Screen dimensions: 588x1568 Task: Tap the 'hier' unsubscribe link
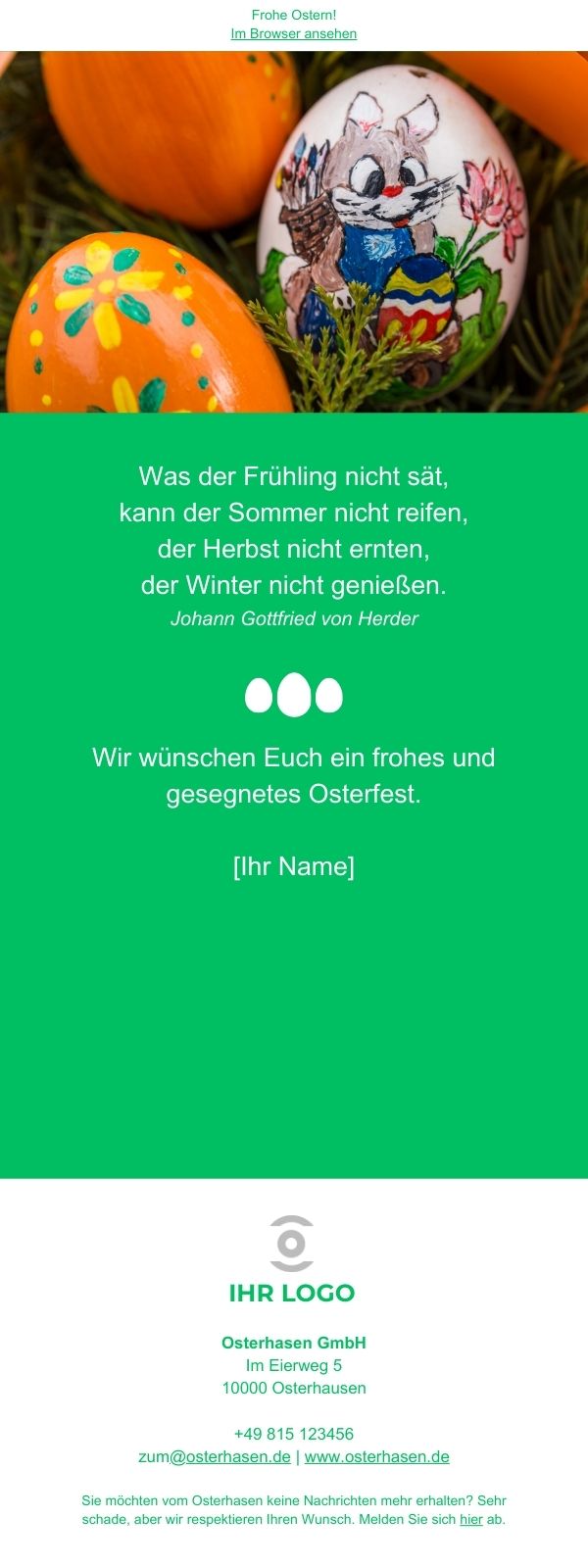pyautogui.click(x=471, y=1520)
